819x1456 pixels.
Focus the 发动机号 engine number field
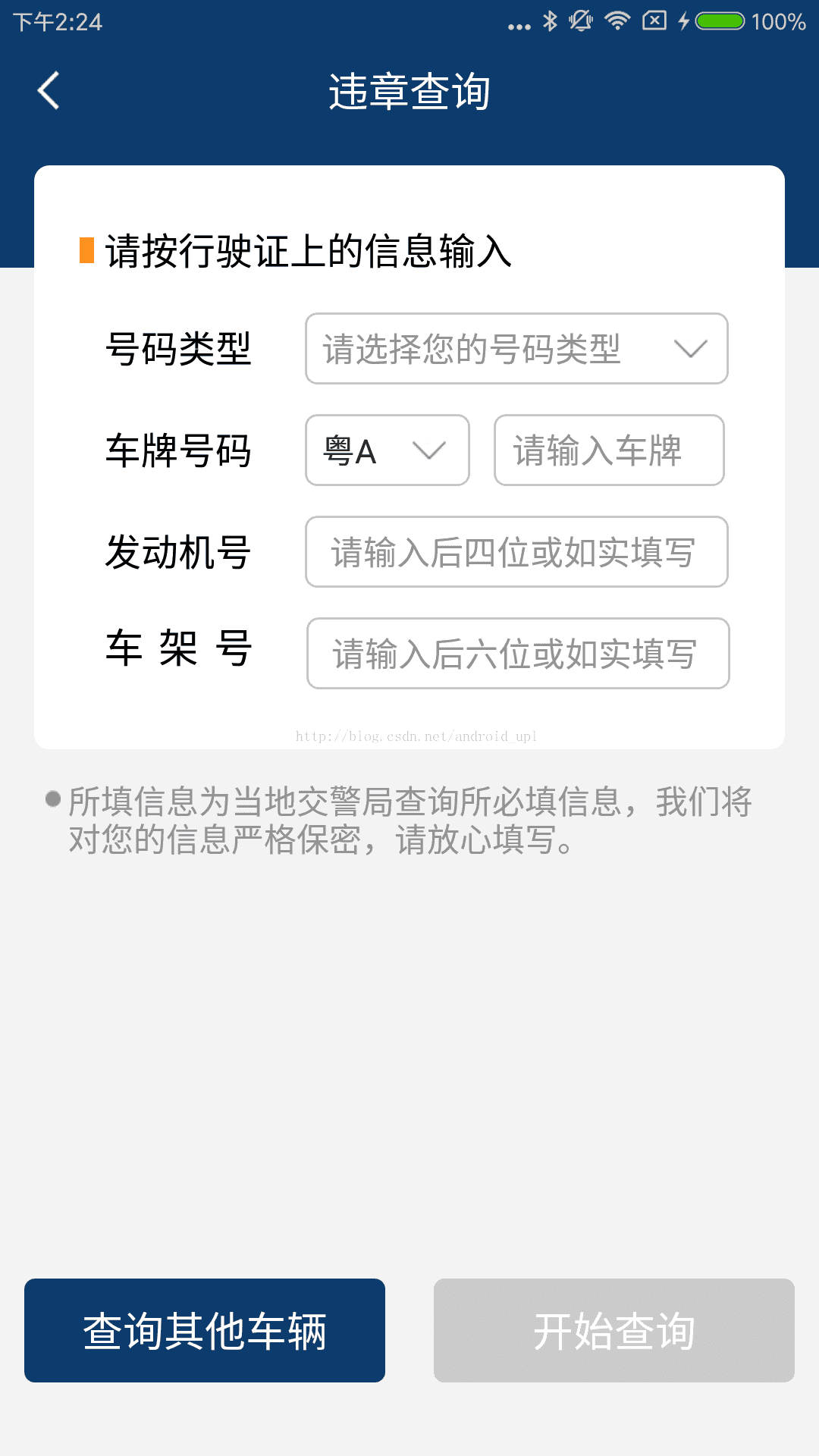pyautogui.click(x=516, y=552)
